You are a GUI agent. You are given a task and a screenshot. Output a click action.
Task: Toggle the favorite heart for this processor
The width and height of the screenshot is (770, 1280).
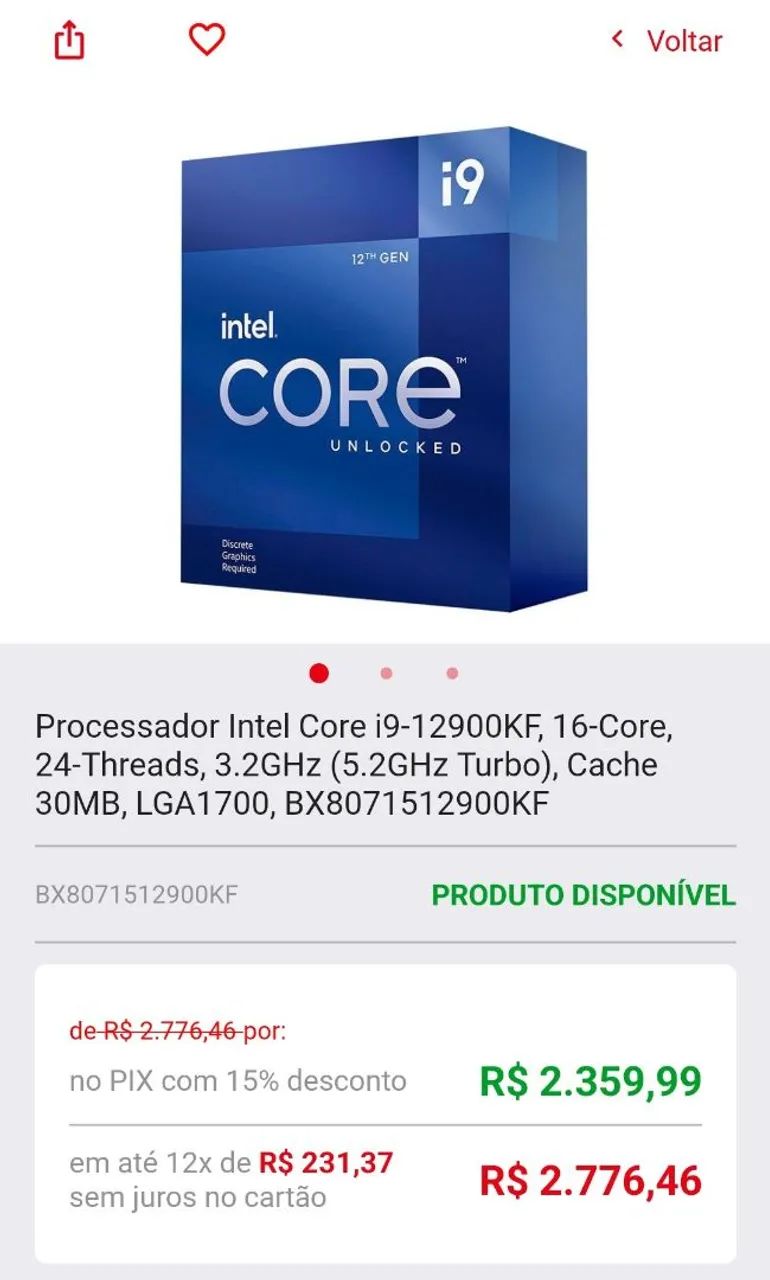point(205,41)
